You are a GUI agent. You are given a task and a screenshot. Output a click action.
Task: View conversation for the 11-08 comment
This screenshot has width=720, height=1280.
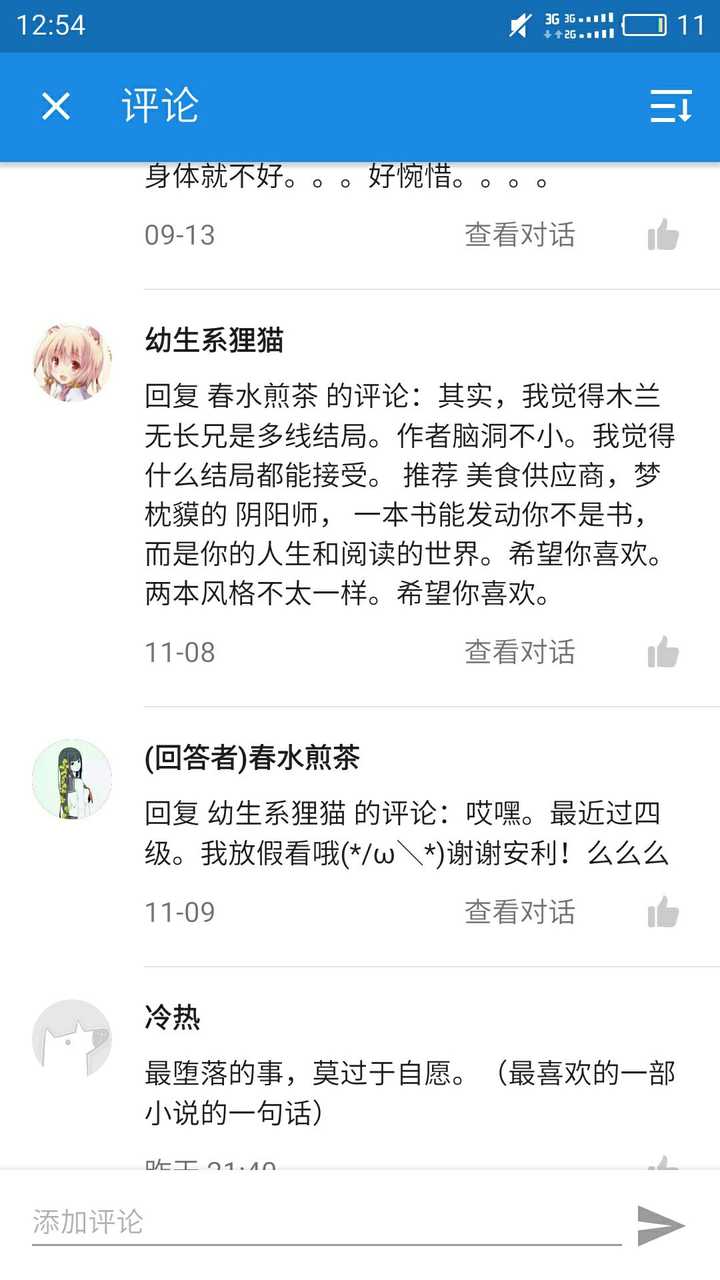(x=519, y=652)
